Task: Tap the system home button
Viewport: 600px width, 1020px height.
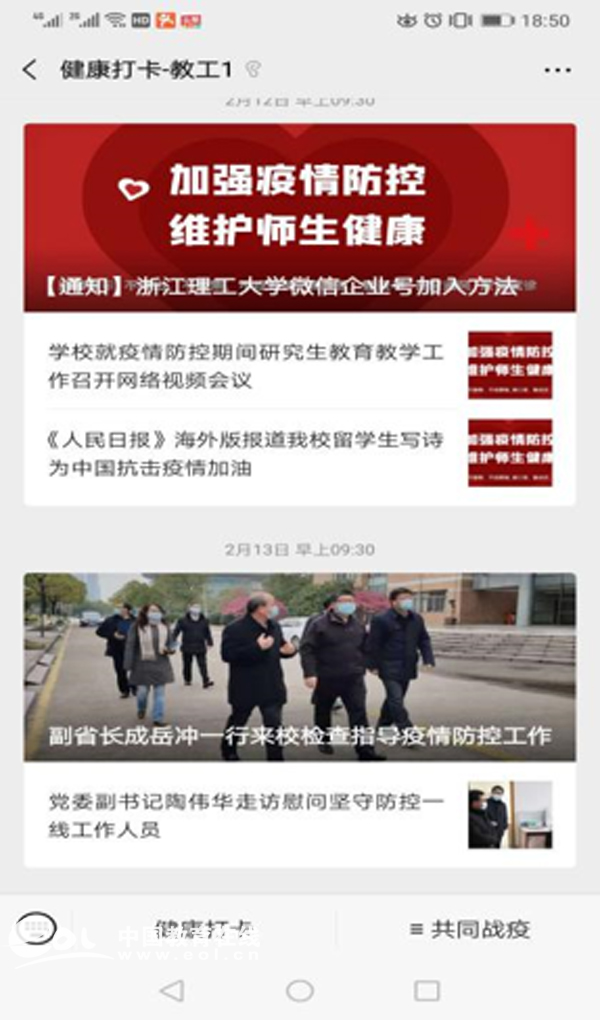Action: (x=299, y=990)
